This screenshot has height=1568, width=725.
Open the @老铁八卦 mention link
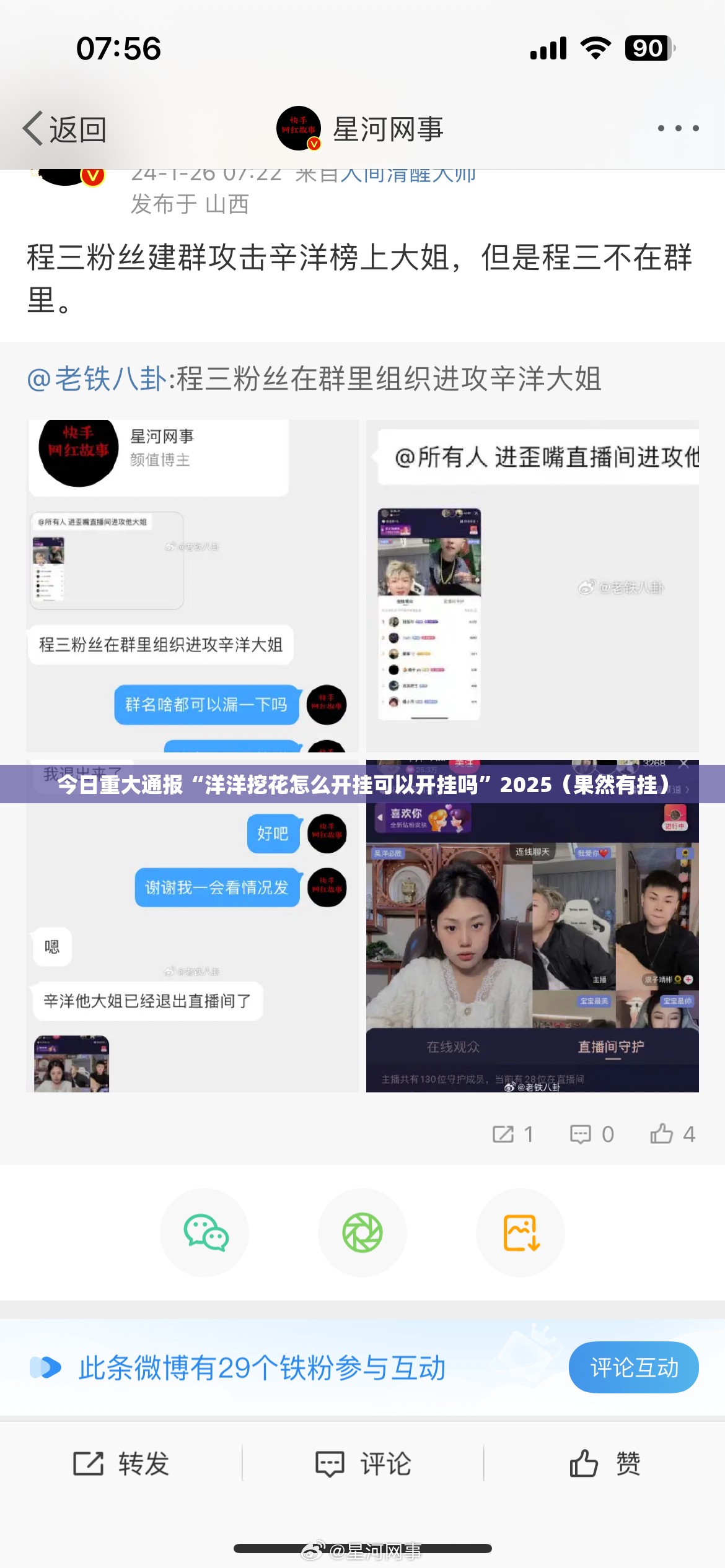tap(97, 379)
